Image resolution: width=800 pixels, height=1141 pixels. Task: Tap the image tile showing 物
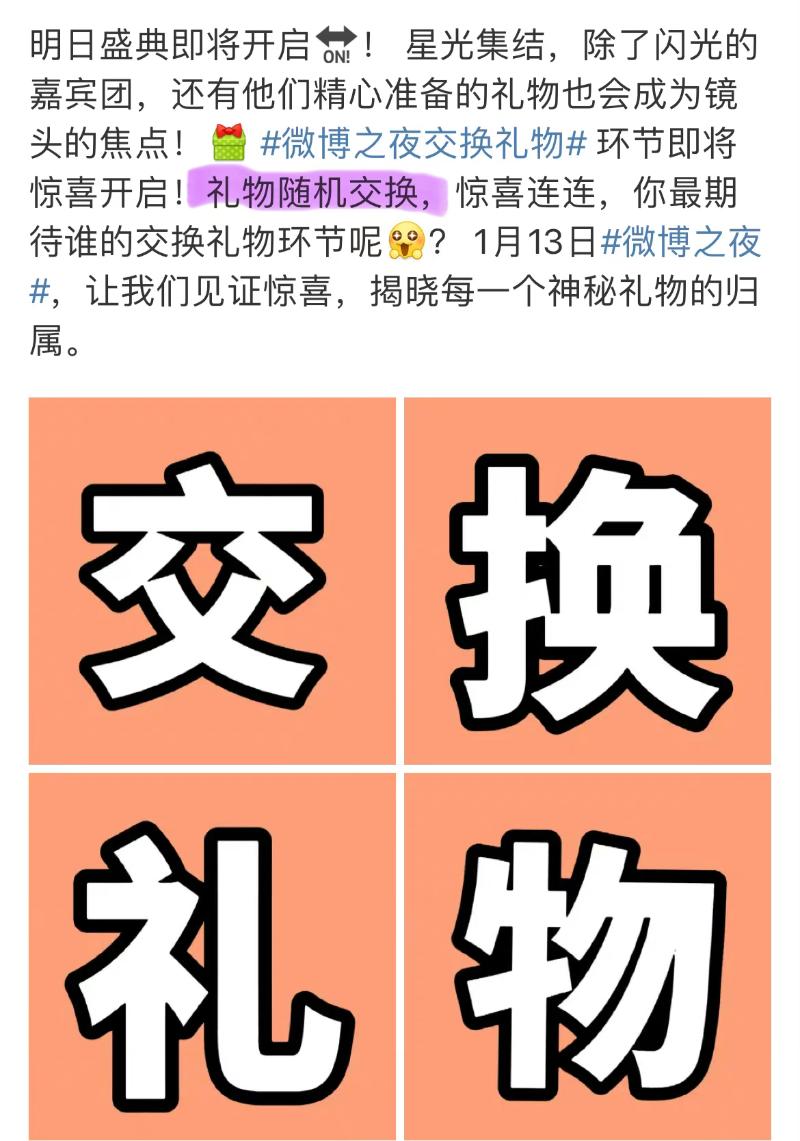coord(587,955)
